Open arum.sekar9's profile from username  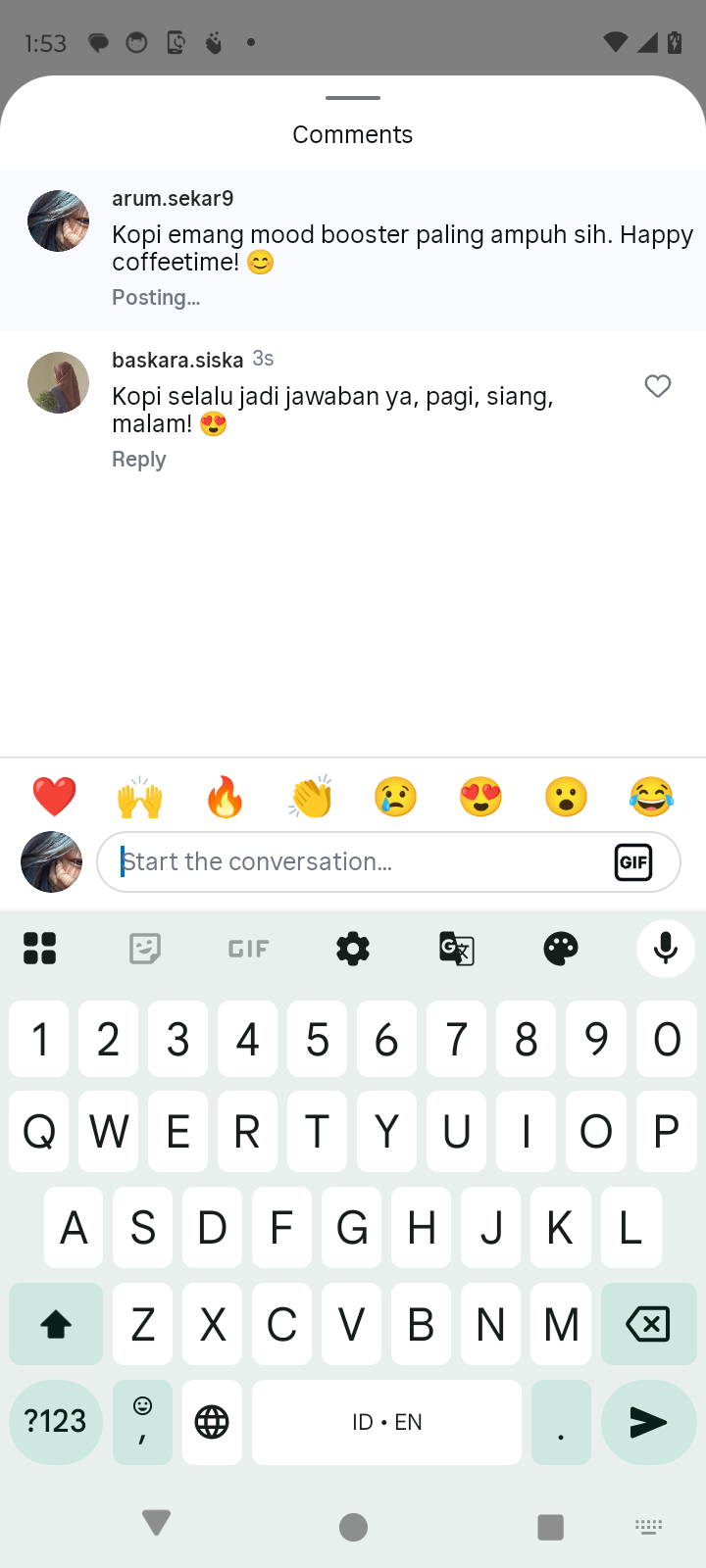(173, 198)
